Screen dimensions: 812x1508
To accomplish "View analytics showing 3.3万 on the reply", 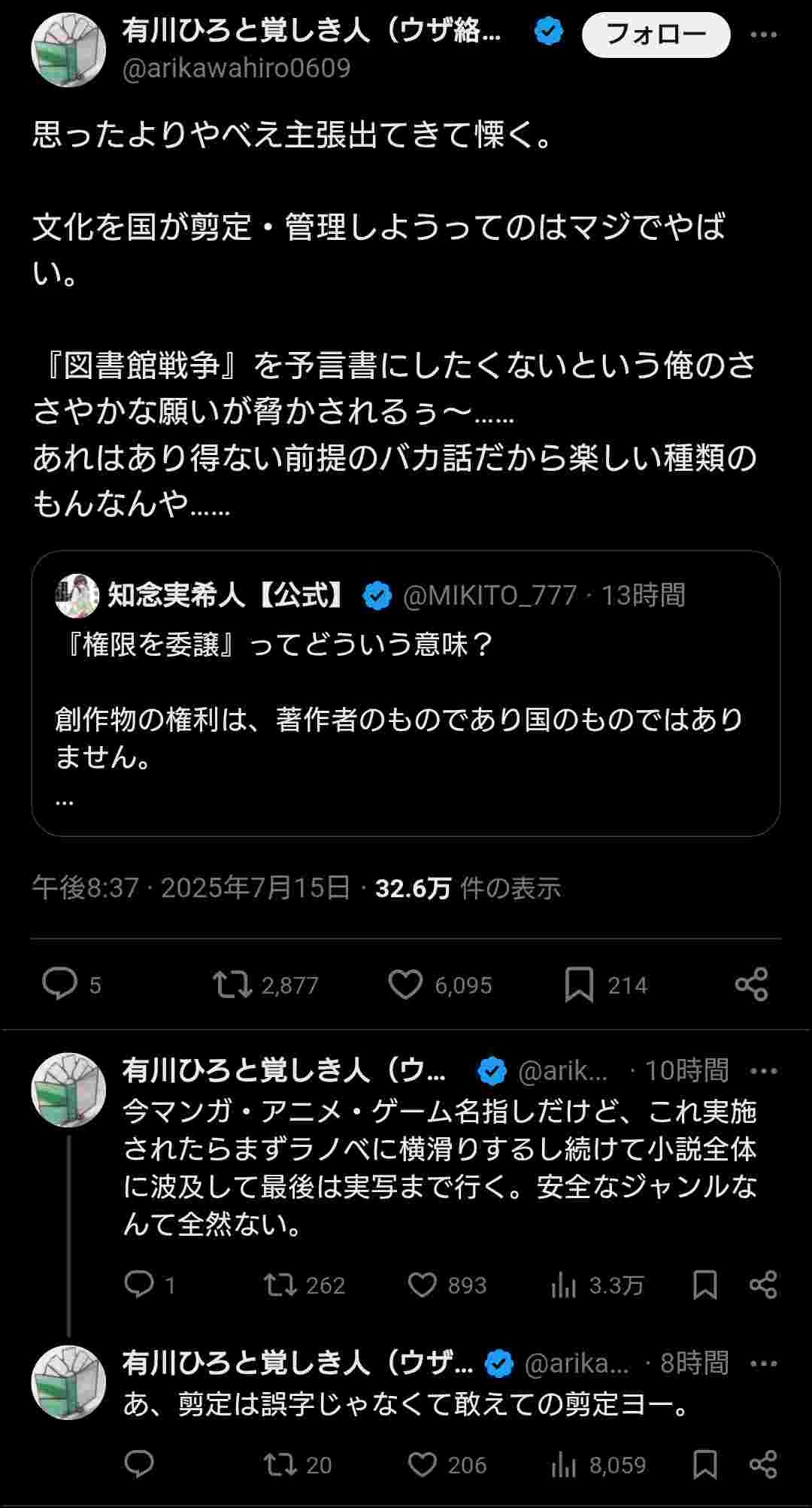I will point(564,1285).
